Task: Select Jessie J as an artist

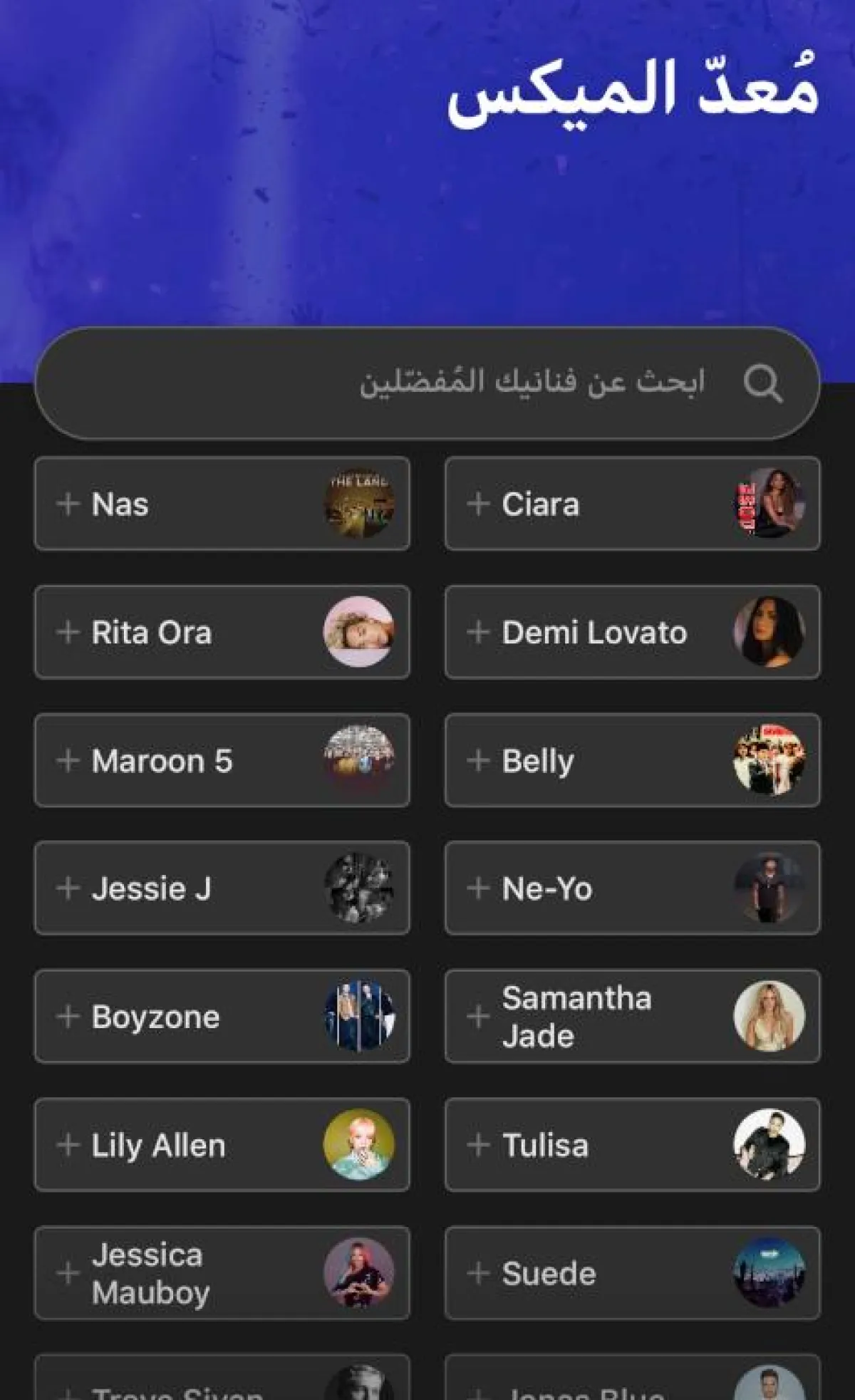Action: pos(222,888)
